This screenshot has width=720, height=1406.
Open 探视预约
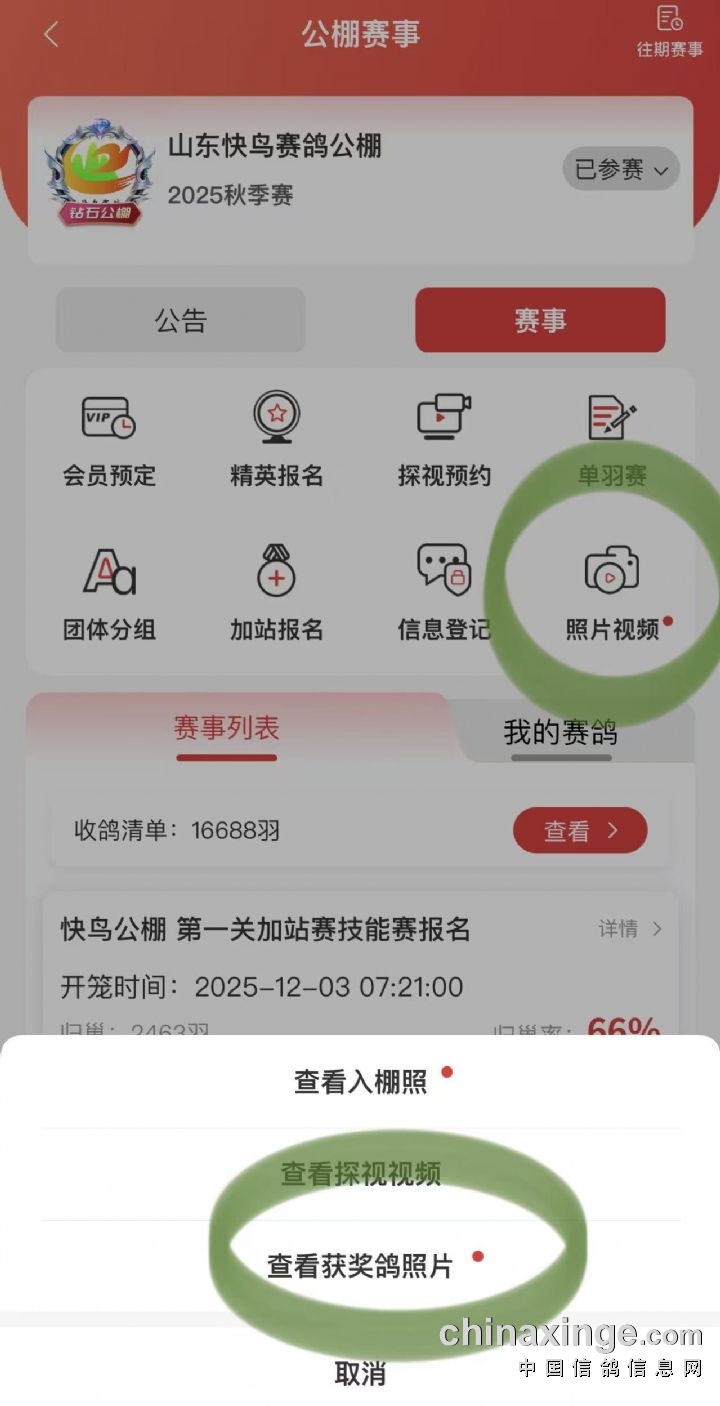tap(444, 440)
